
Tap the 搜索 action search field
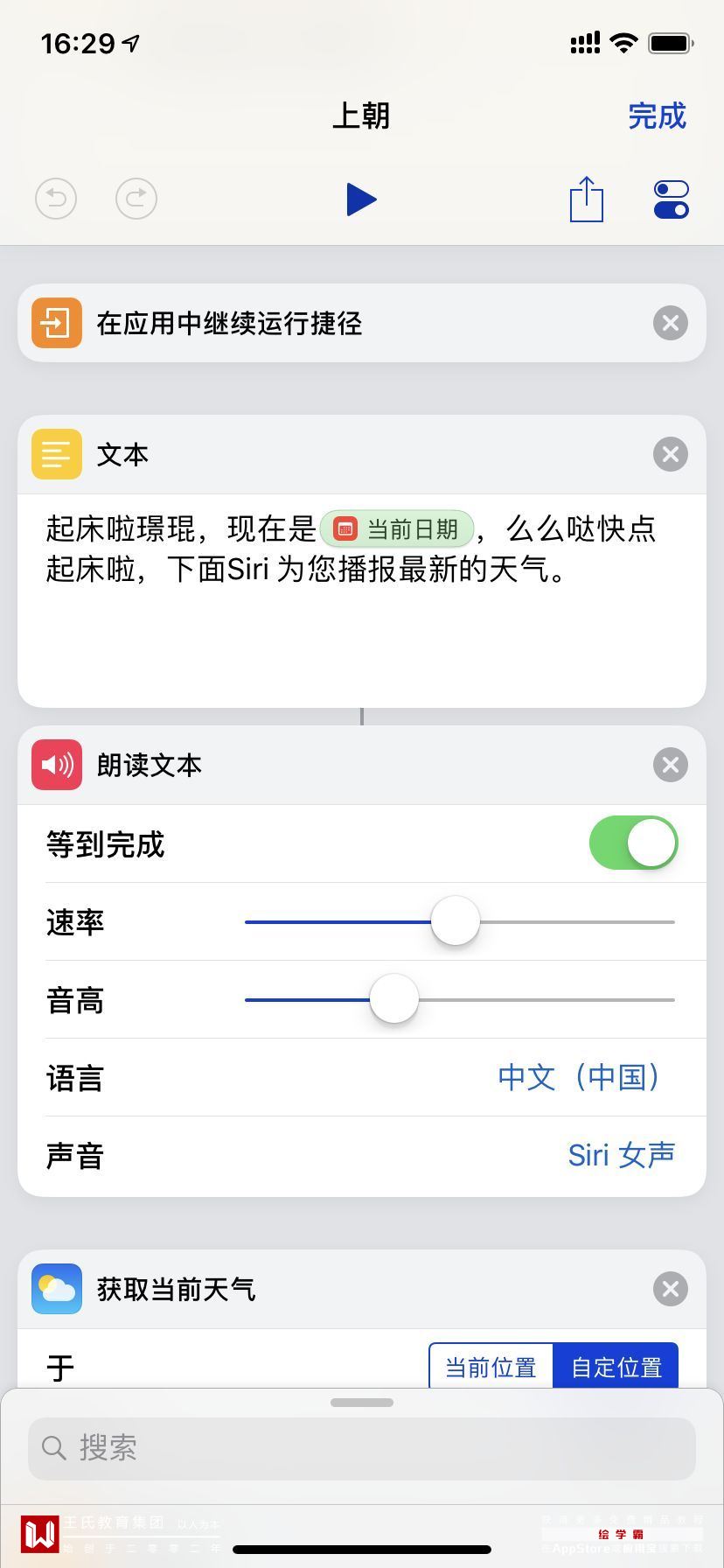tap(362, 1448)
